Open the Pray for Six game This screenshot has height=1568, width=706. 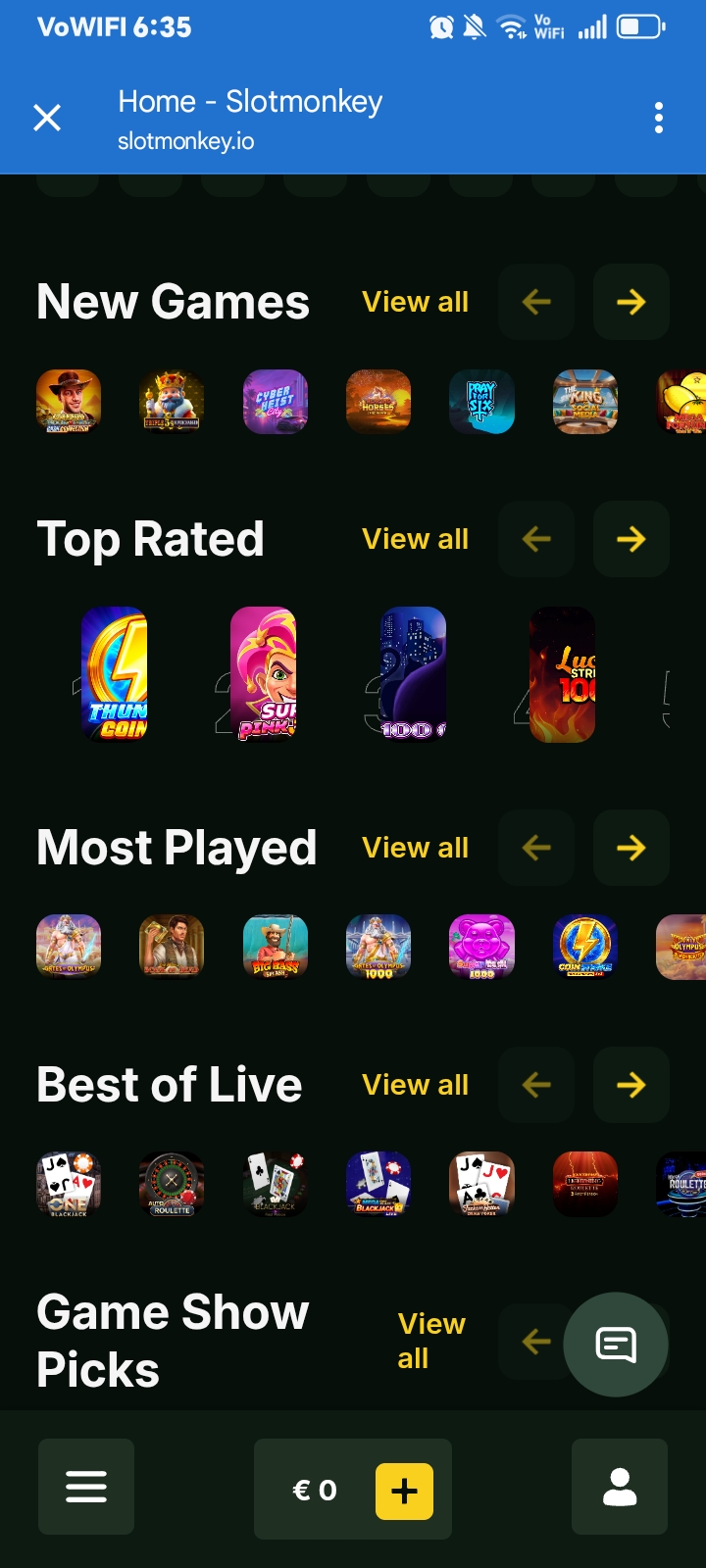coord(481,402)
